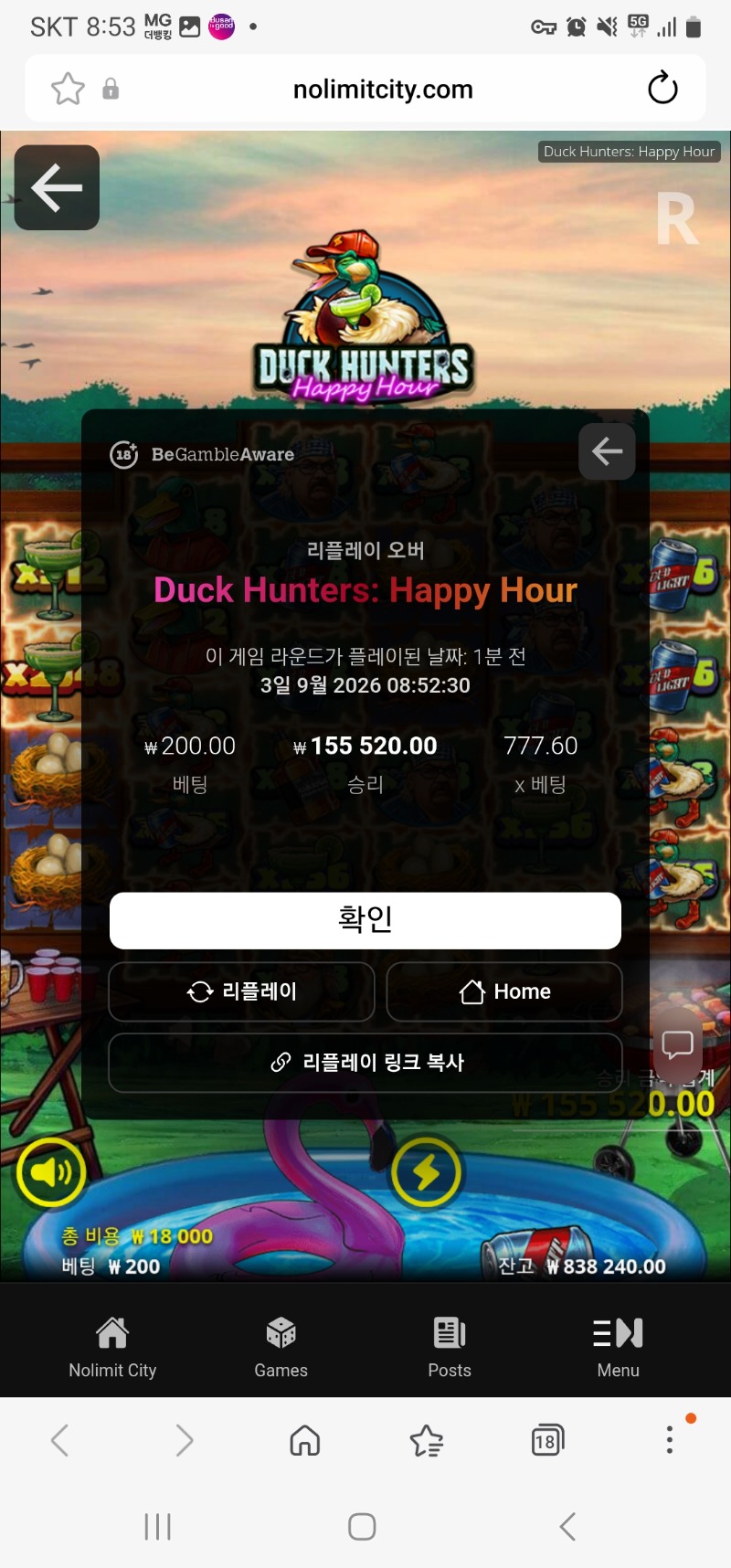
Task: Tap the nolimitcity.com address field
Action: click(383, 89)
